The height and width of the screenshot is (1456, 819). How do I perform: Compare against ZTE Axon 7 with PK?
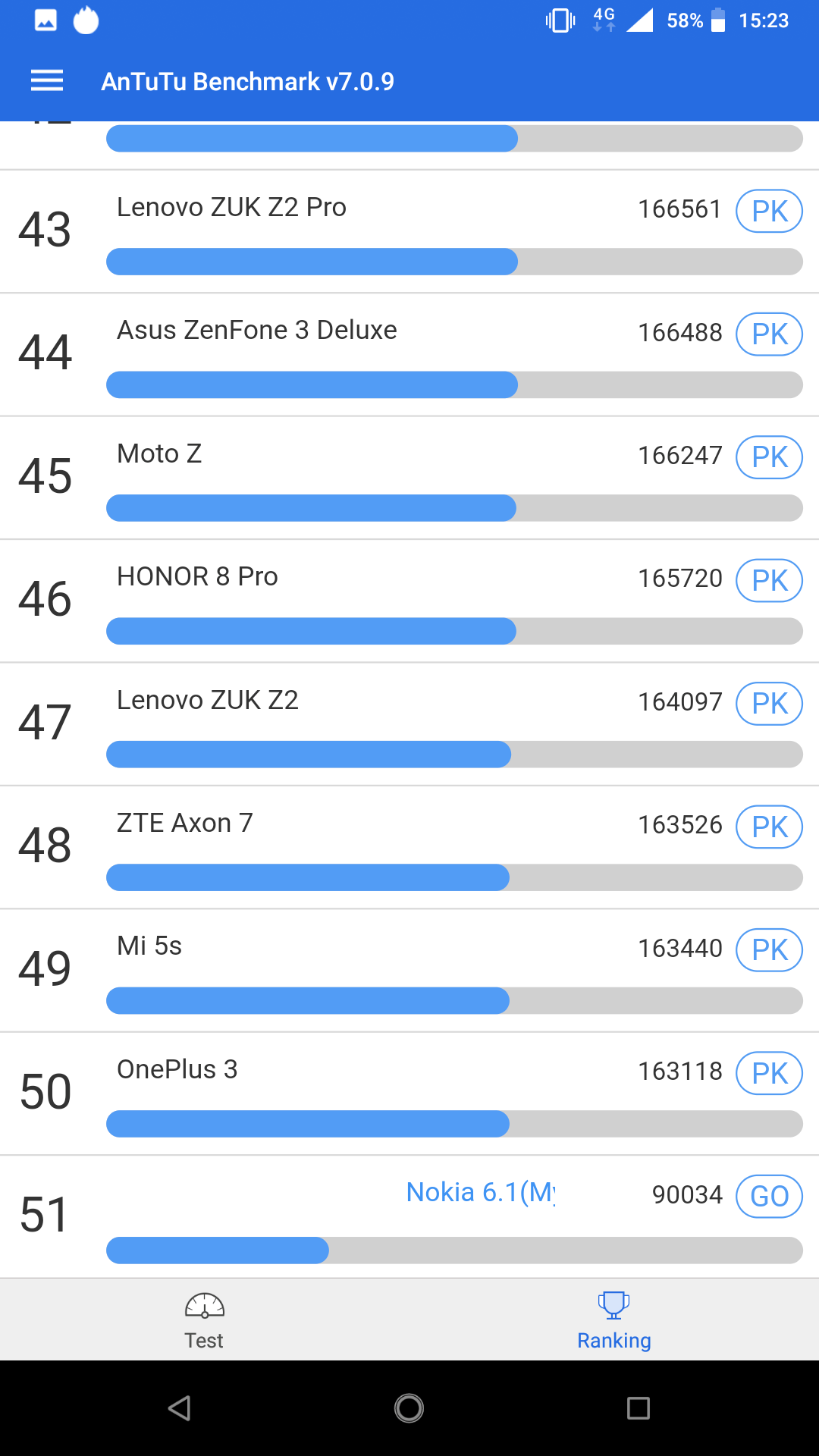769,827
